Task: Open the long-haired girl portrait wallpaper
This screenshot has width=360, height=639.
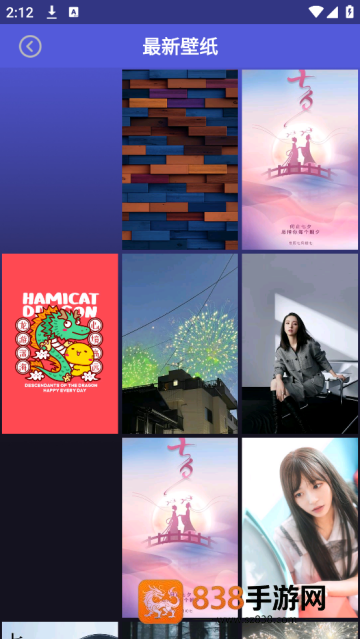Action: 300,528
